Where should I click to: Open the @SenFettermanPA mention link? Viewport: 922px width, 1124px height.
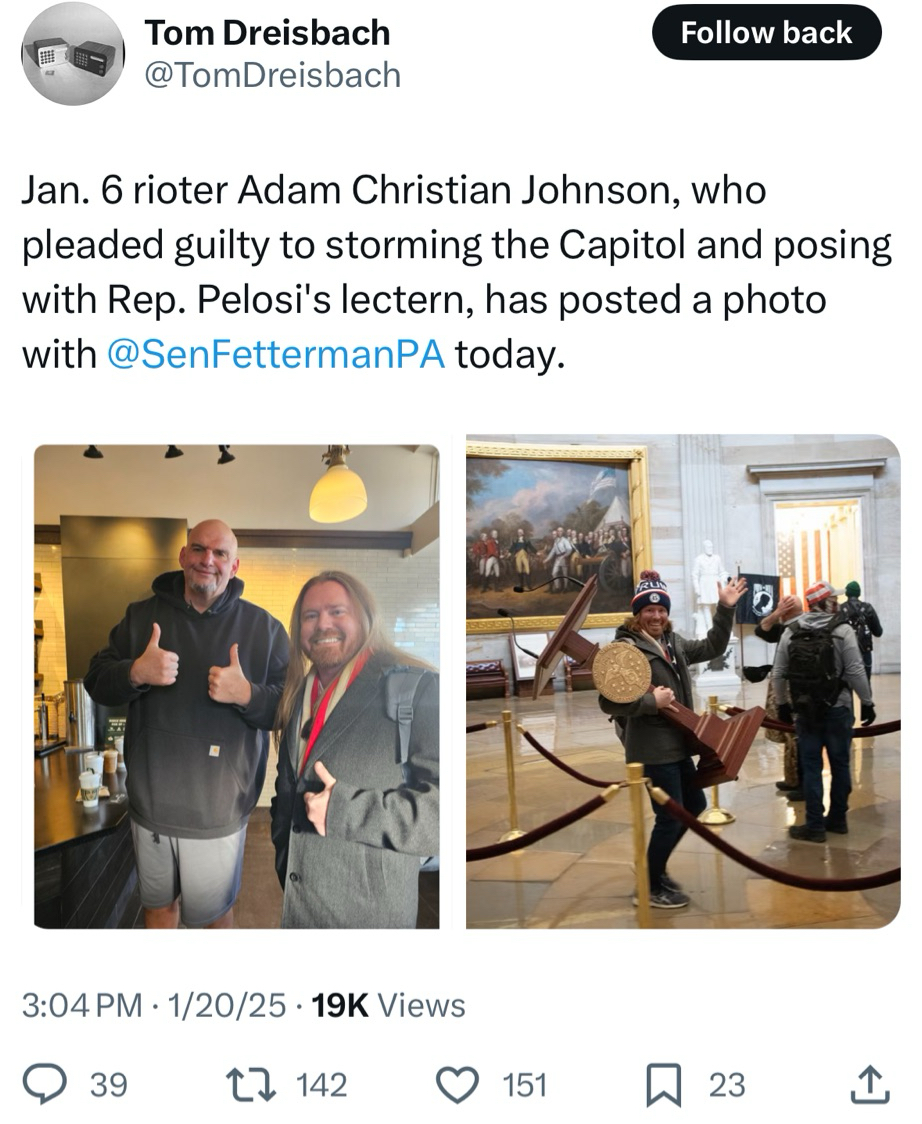pyautogui.click(x=275, y=354)
